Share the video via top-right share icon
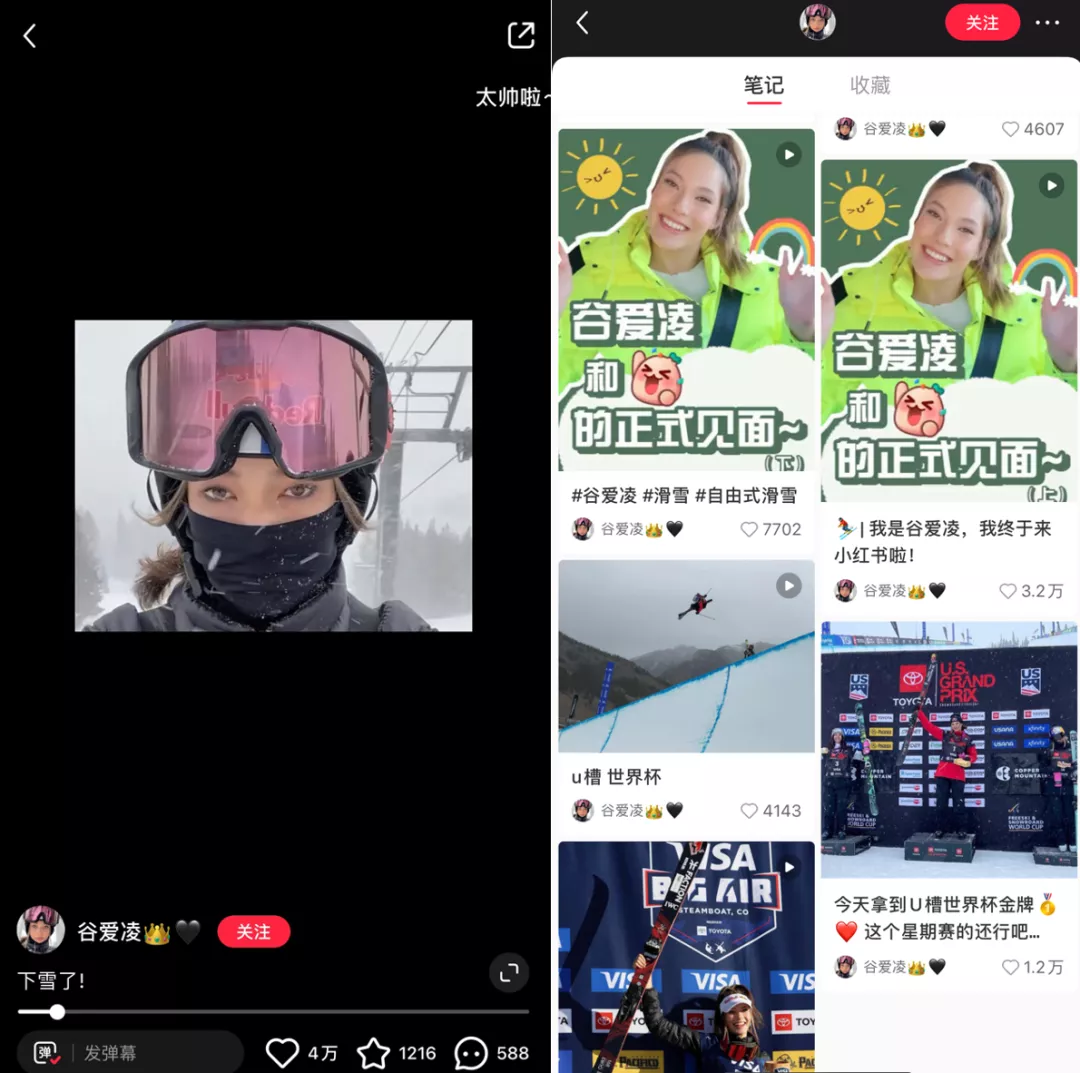This screenshot has height=1073, width=1080. (521, 36)
